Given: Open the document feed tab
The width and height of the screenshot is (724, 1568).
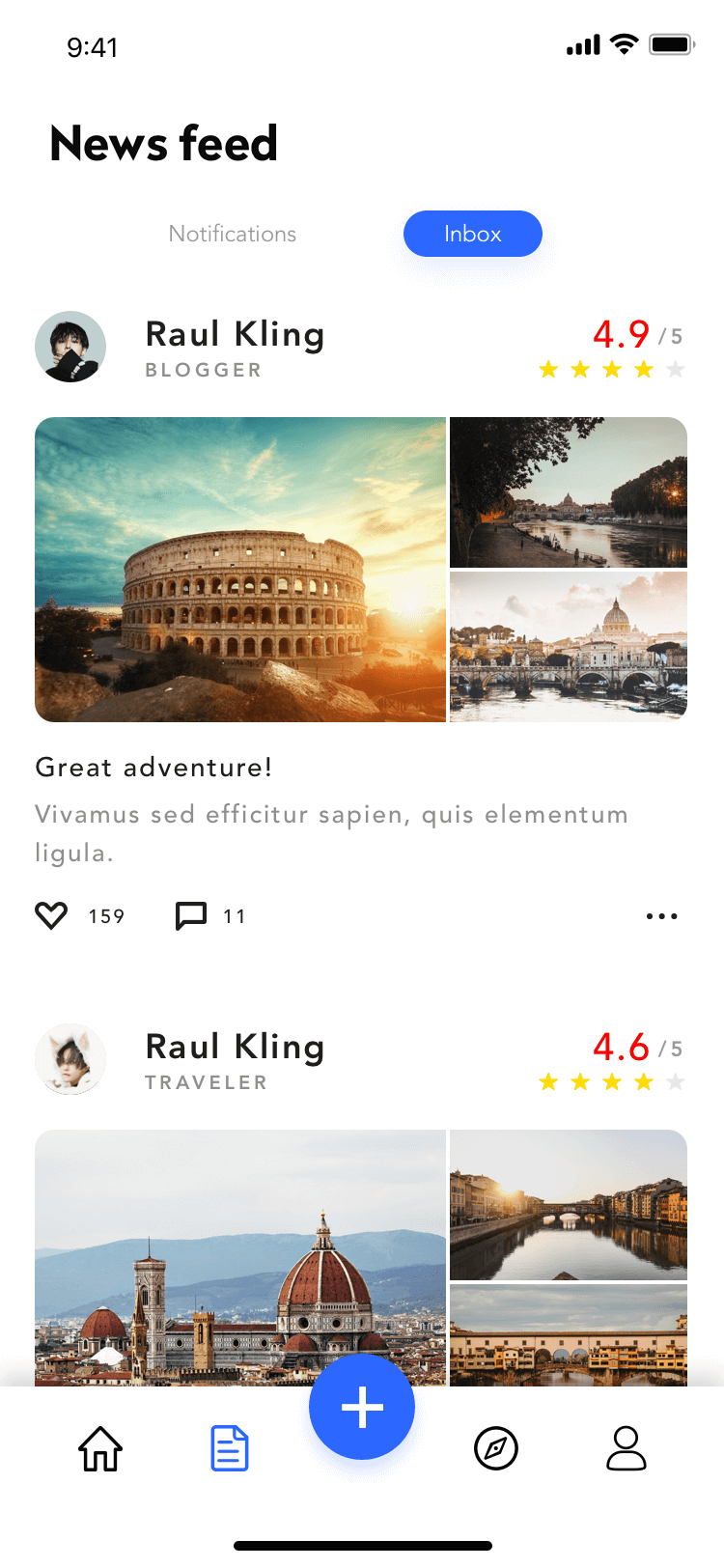Looking at the screenshot, I should [230, 1448].
